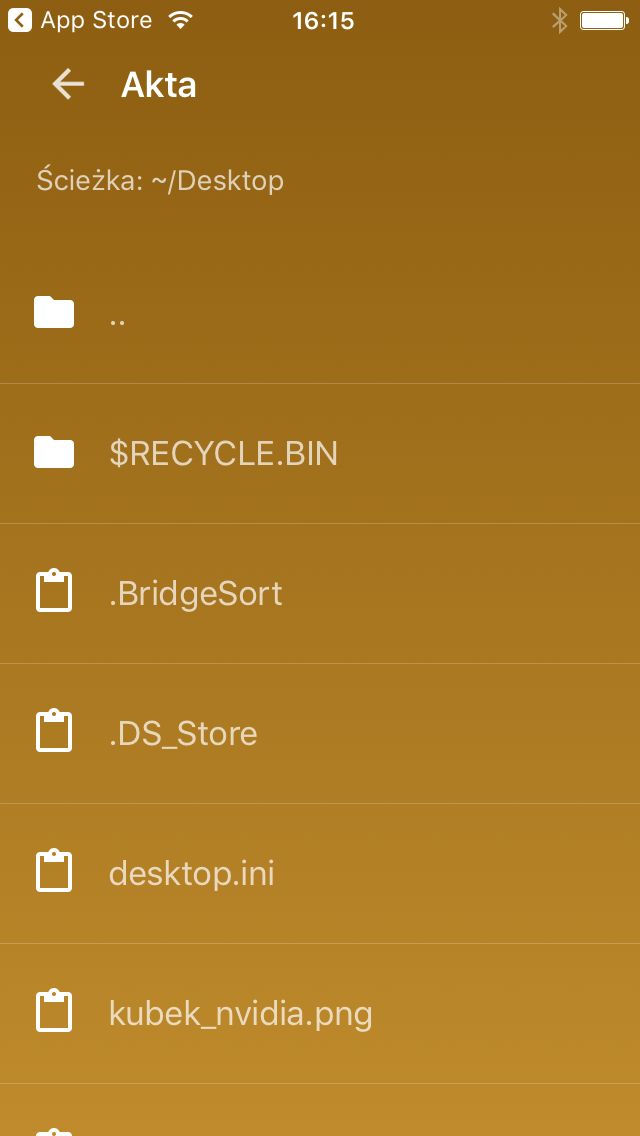Open the kubek_nvidia.png file
This screenshot has width=640, height=1136.
point(320,1013)
